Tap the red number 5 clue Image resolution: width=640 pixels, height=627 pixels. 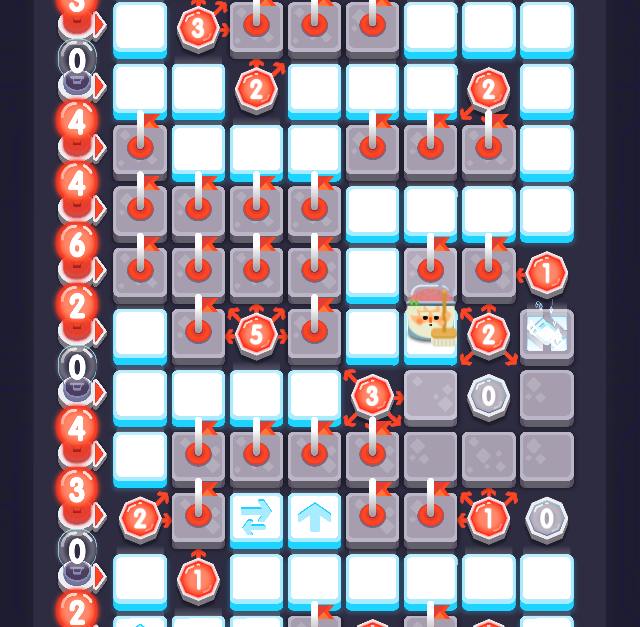point(256,333)
